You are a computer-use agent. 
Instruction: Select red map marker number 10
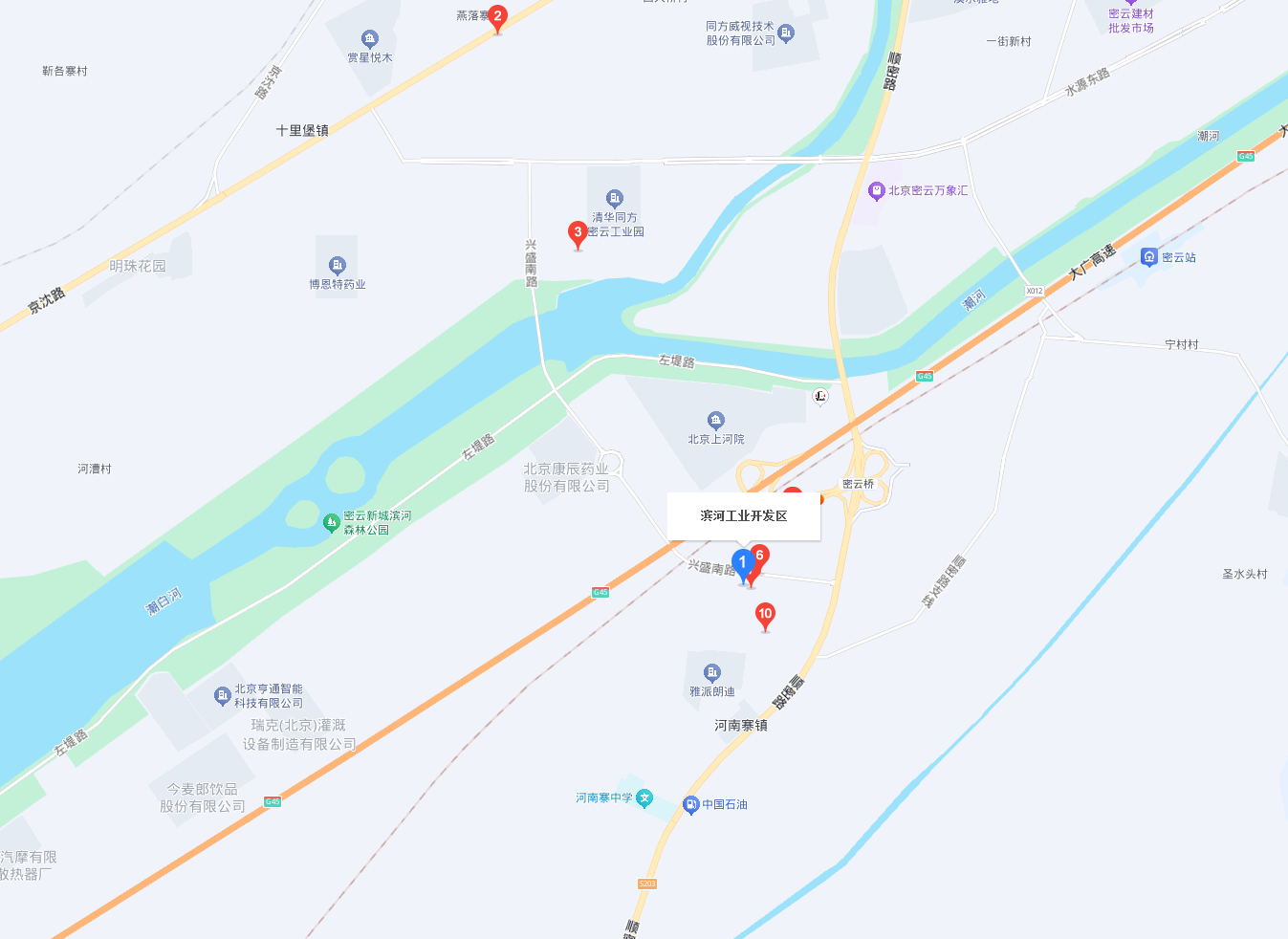[765, 615]
